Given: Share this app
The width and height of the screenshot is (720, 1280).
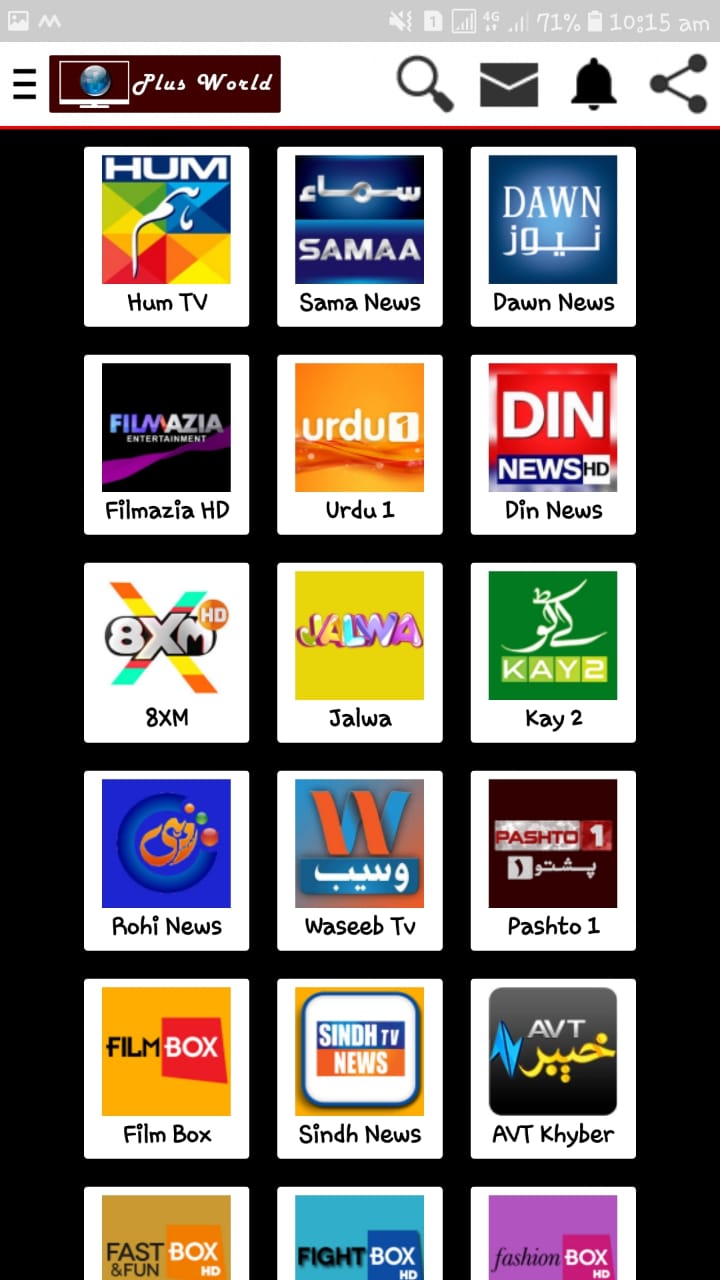Looking at the screenshot, I should tap(678, 84).
